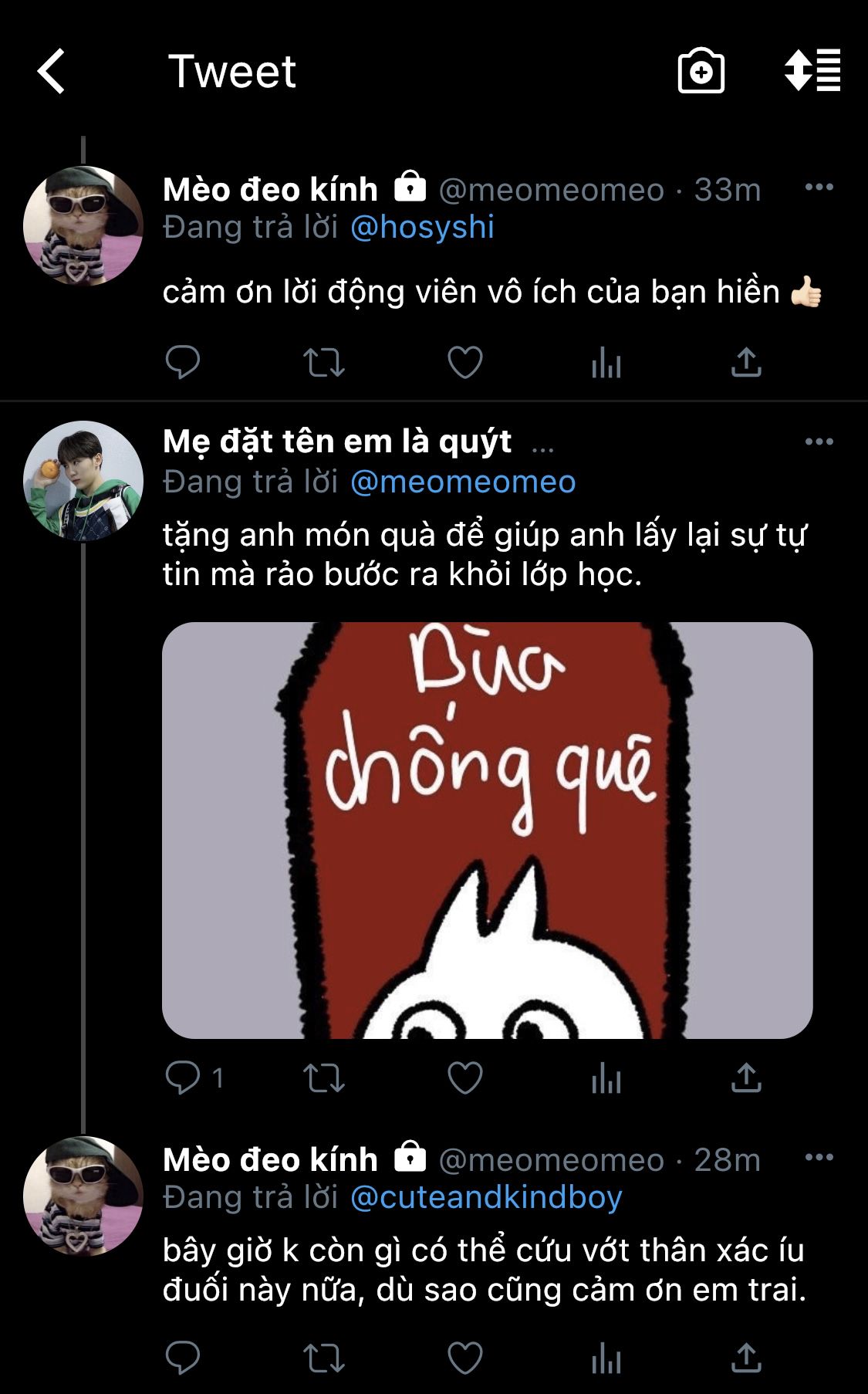Open Mẹ đặt tên em là quýt's avatar
The height and width of the screenshot is (1394, 868).
pos(83,480)
